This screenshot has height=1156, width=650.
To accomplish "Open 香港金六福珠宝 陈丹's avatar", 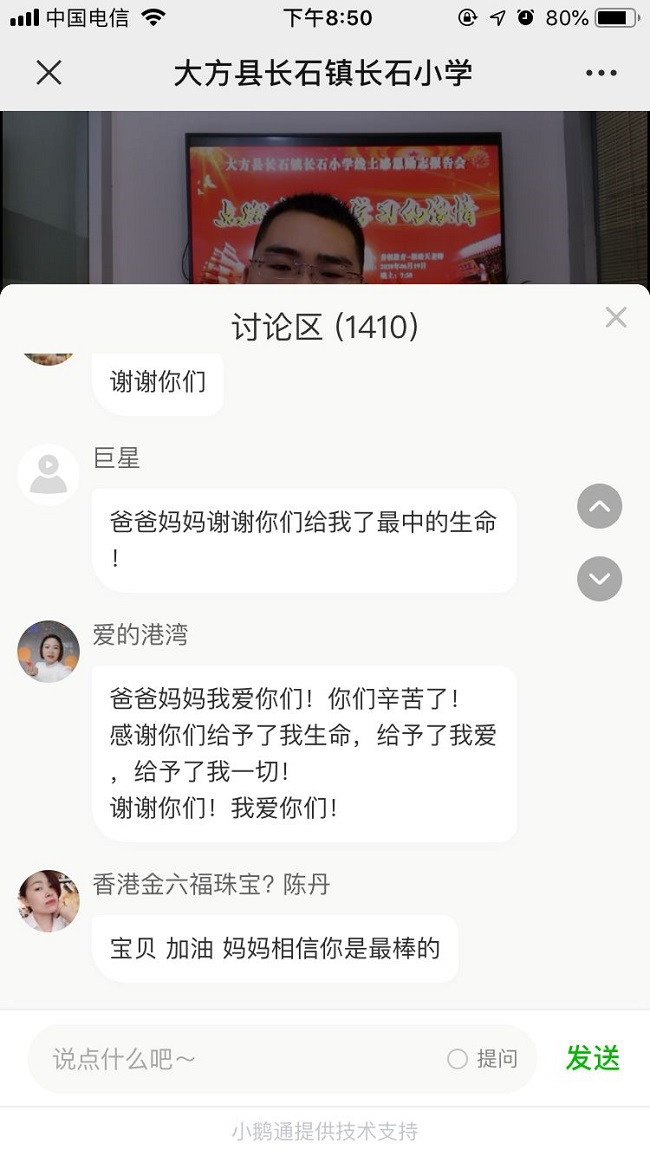I will [48, 901].
